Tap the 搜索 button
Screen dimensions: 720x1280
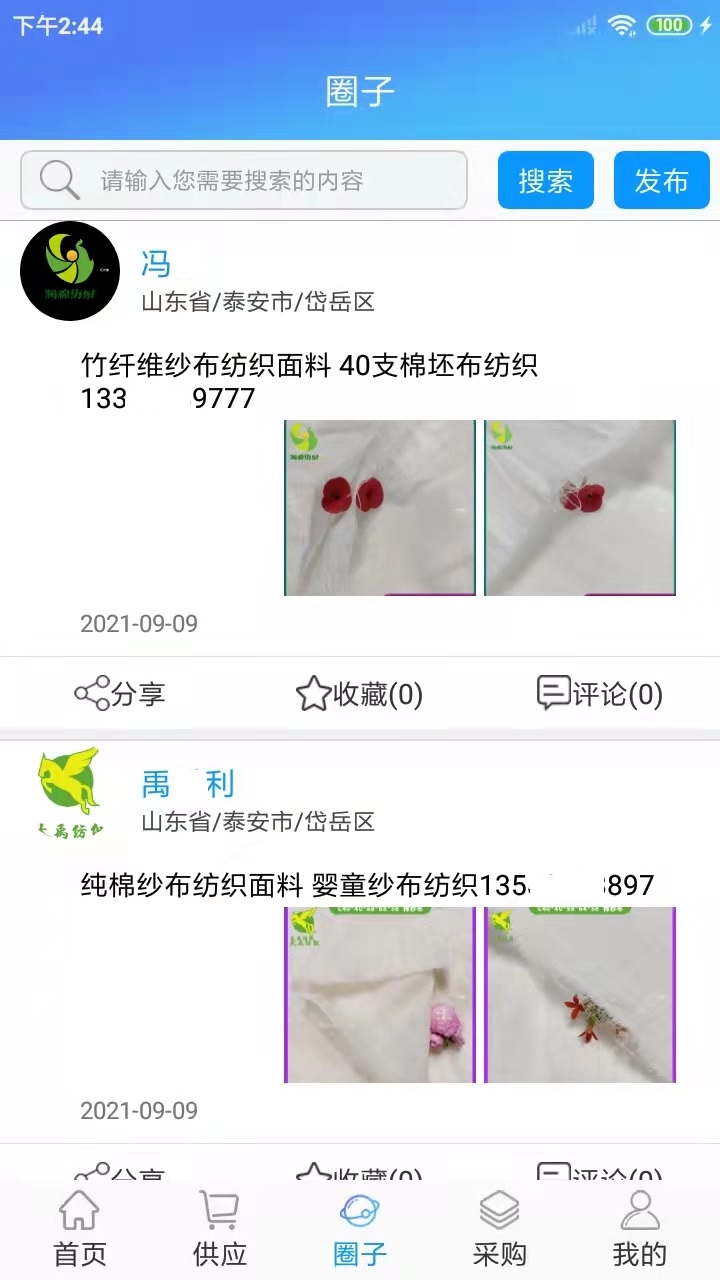pos(546,181)
